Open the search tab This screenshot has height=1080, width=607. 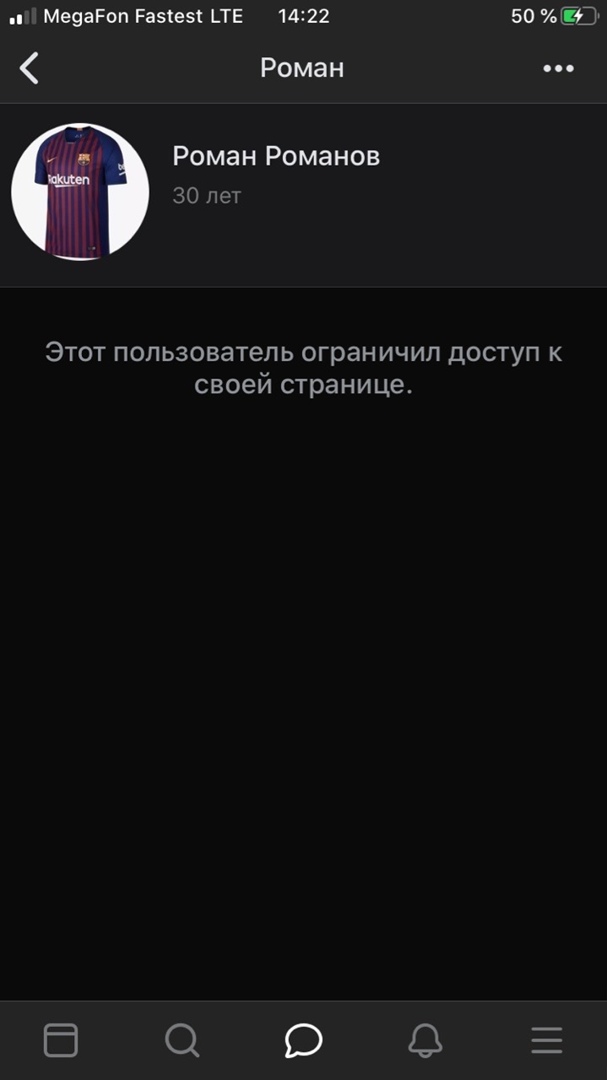click(182, 1041)
